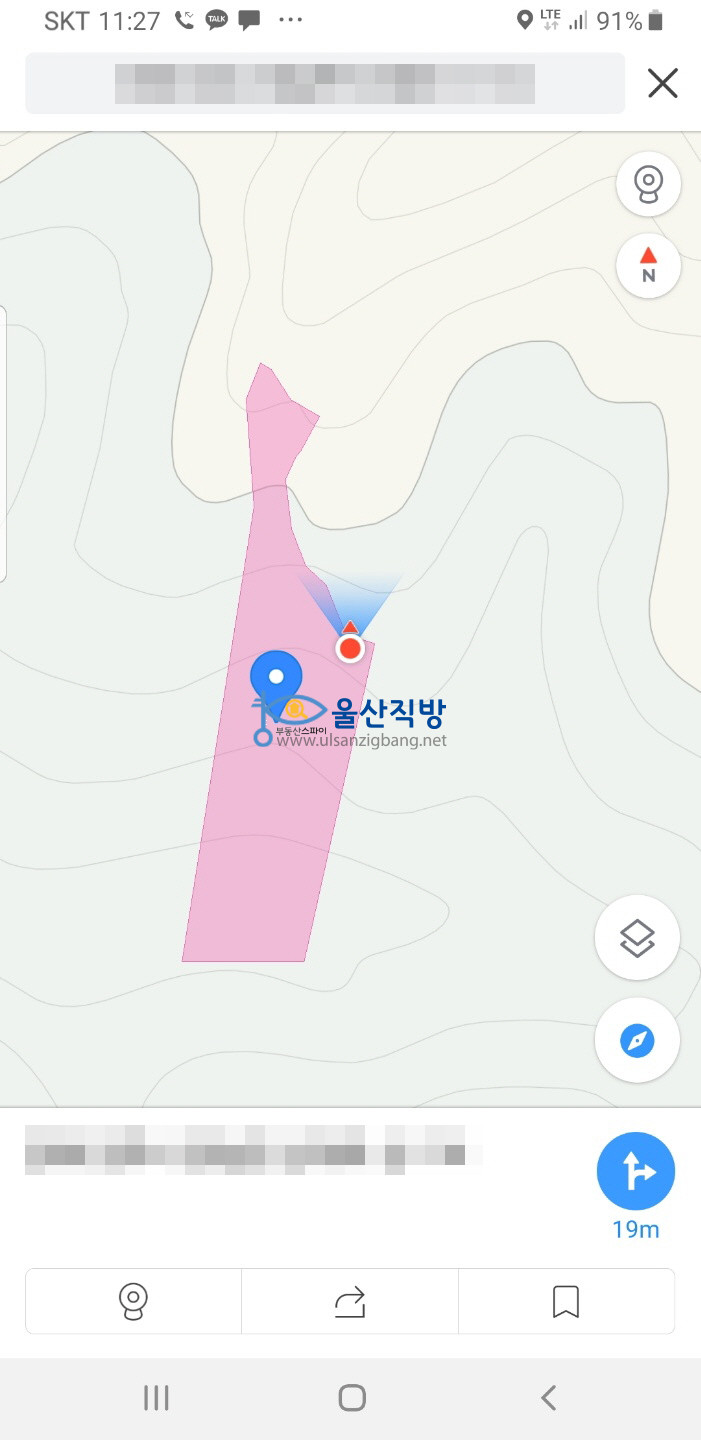
Task: Start directions to this place
Action: coord(636,1171)
